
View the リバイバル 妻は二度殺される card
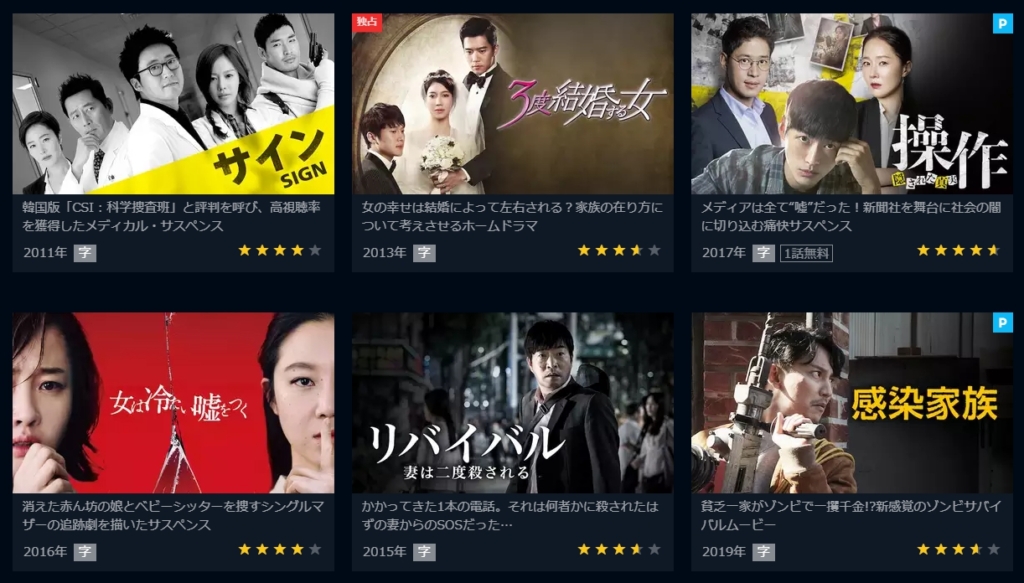click(512, 403)
